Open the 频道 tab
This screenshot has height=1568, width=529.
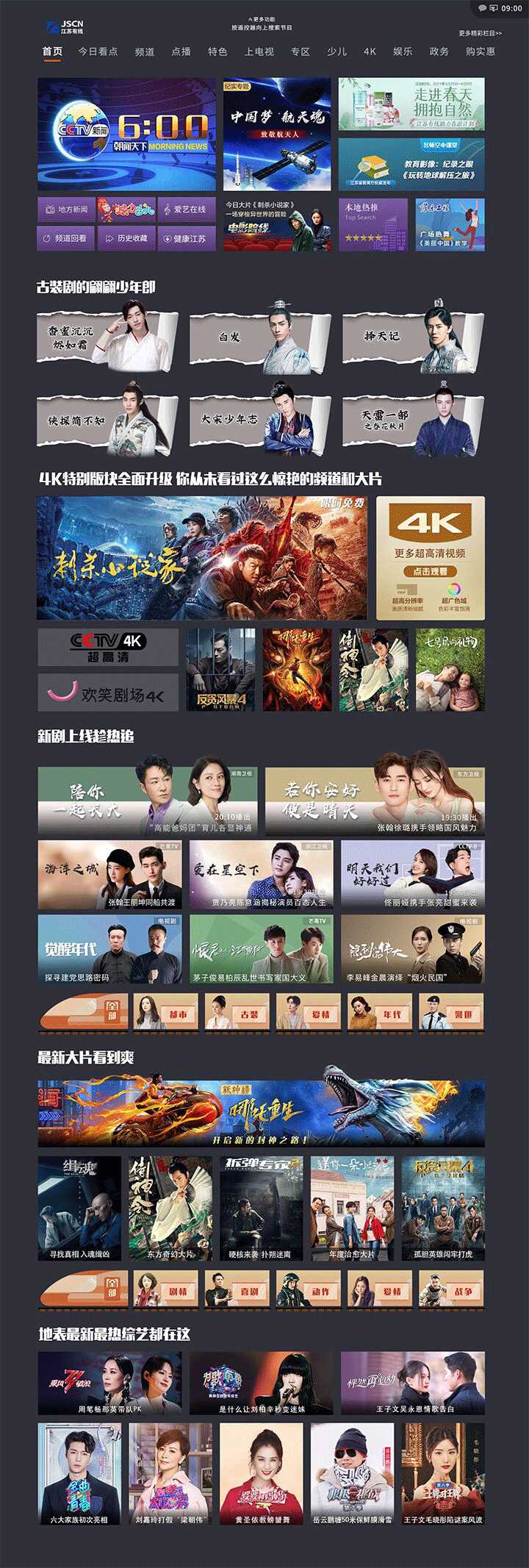[145, 51]
